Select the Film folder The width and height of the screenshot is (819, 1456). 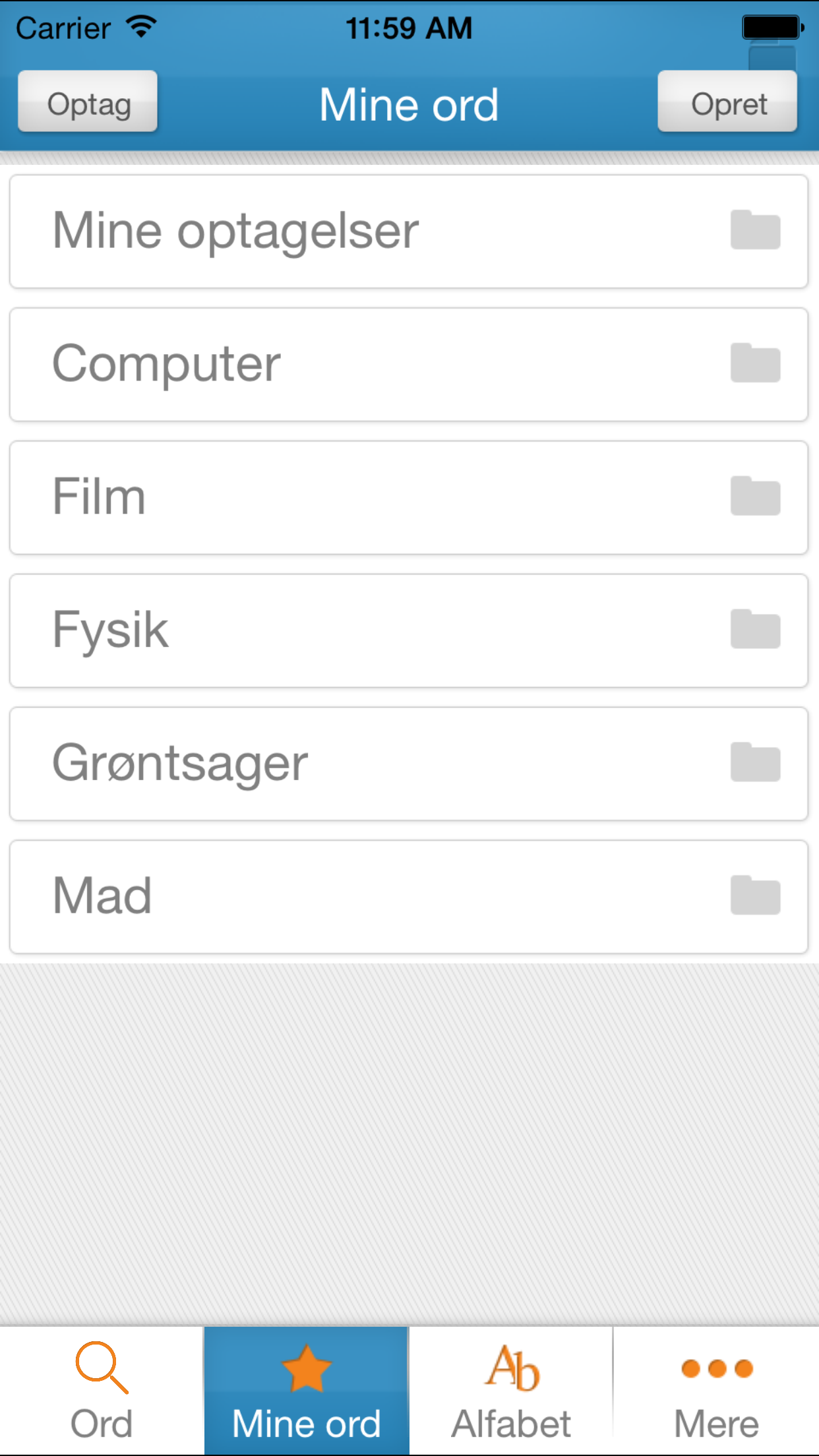(x=409, y=498)
